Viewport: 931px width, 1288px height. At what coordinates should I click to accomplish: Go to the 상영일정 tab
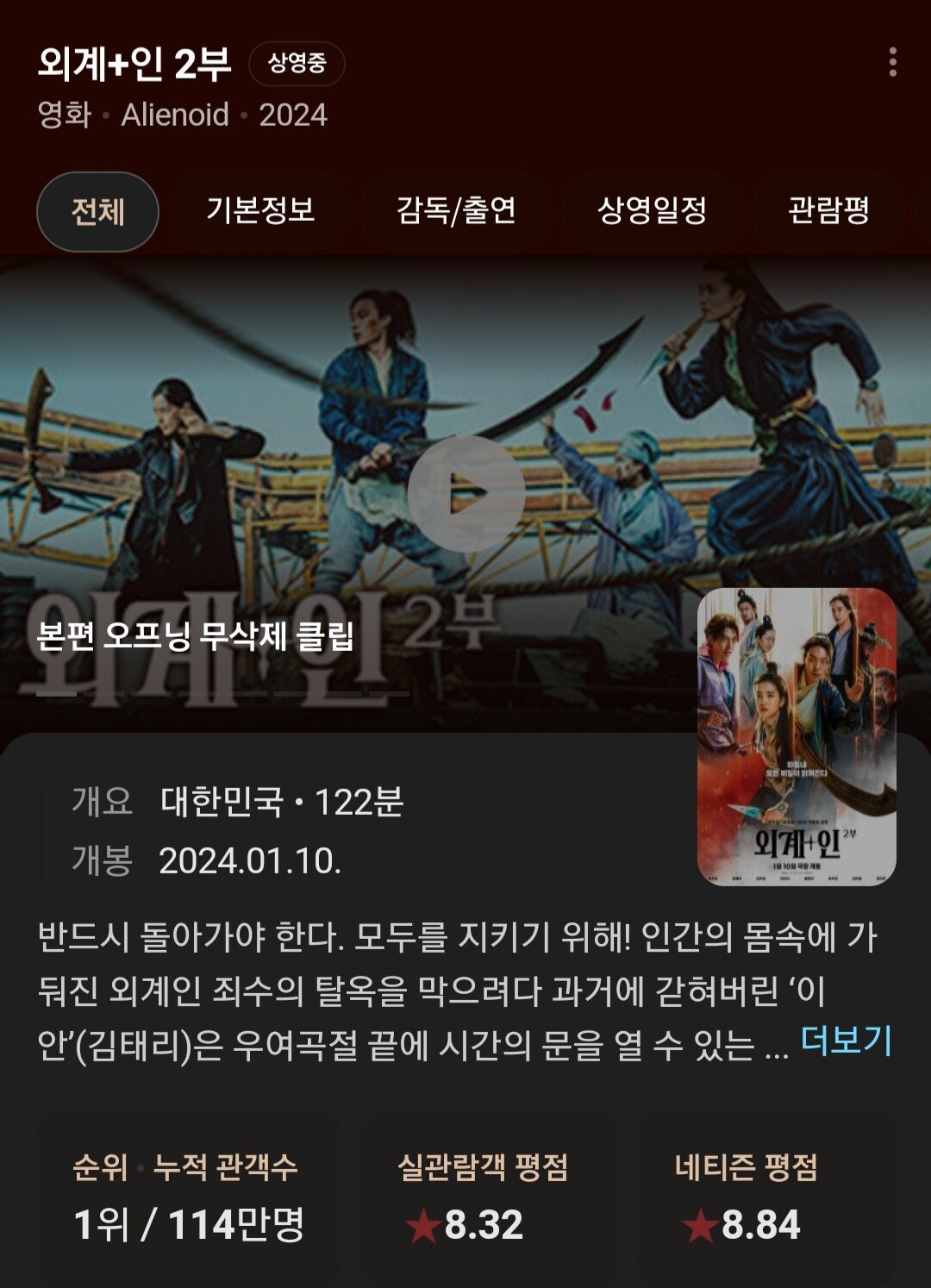click(652, 211)
